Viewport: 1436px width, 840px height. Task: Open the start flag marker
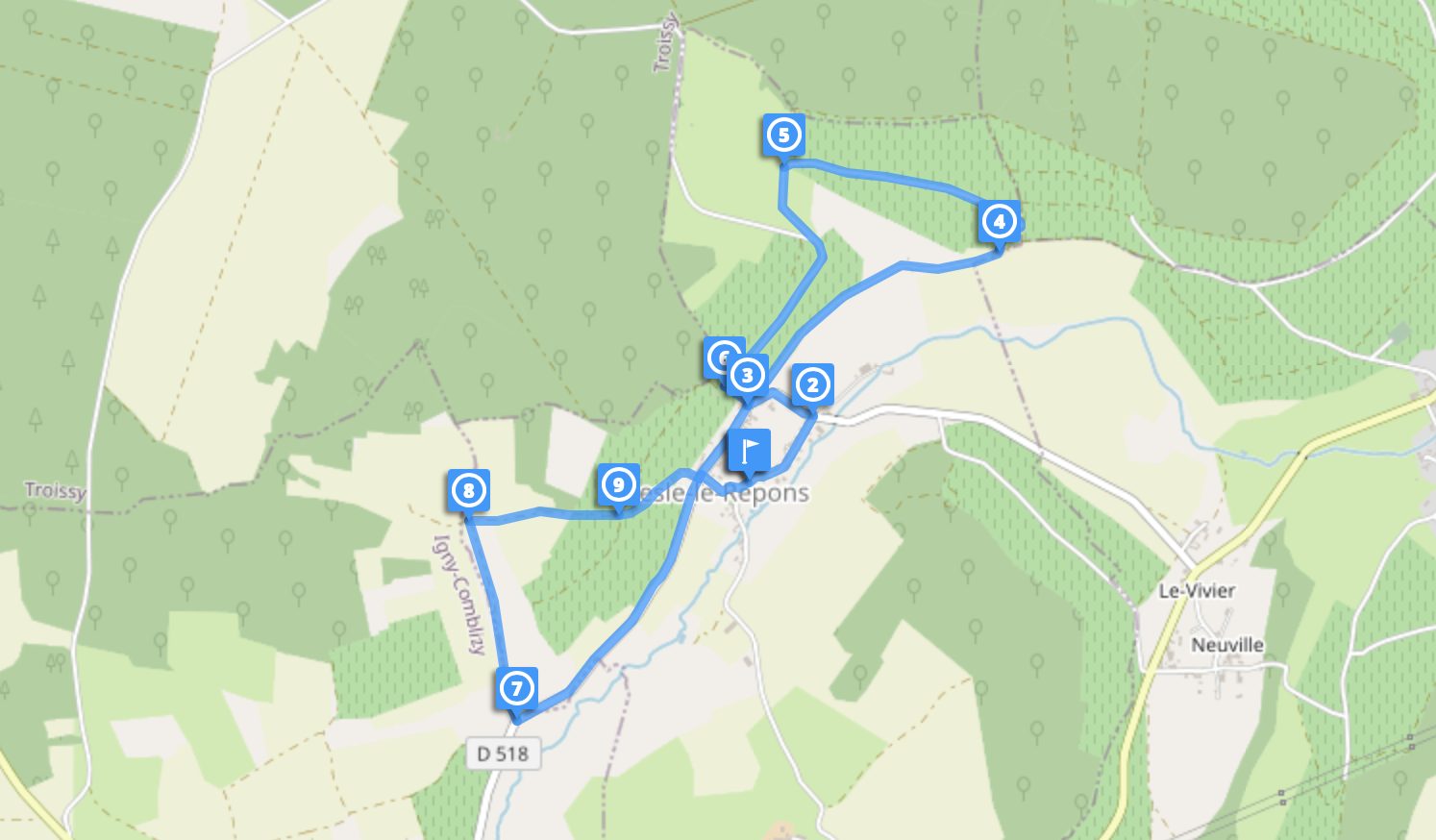click(x=750, y=449)
